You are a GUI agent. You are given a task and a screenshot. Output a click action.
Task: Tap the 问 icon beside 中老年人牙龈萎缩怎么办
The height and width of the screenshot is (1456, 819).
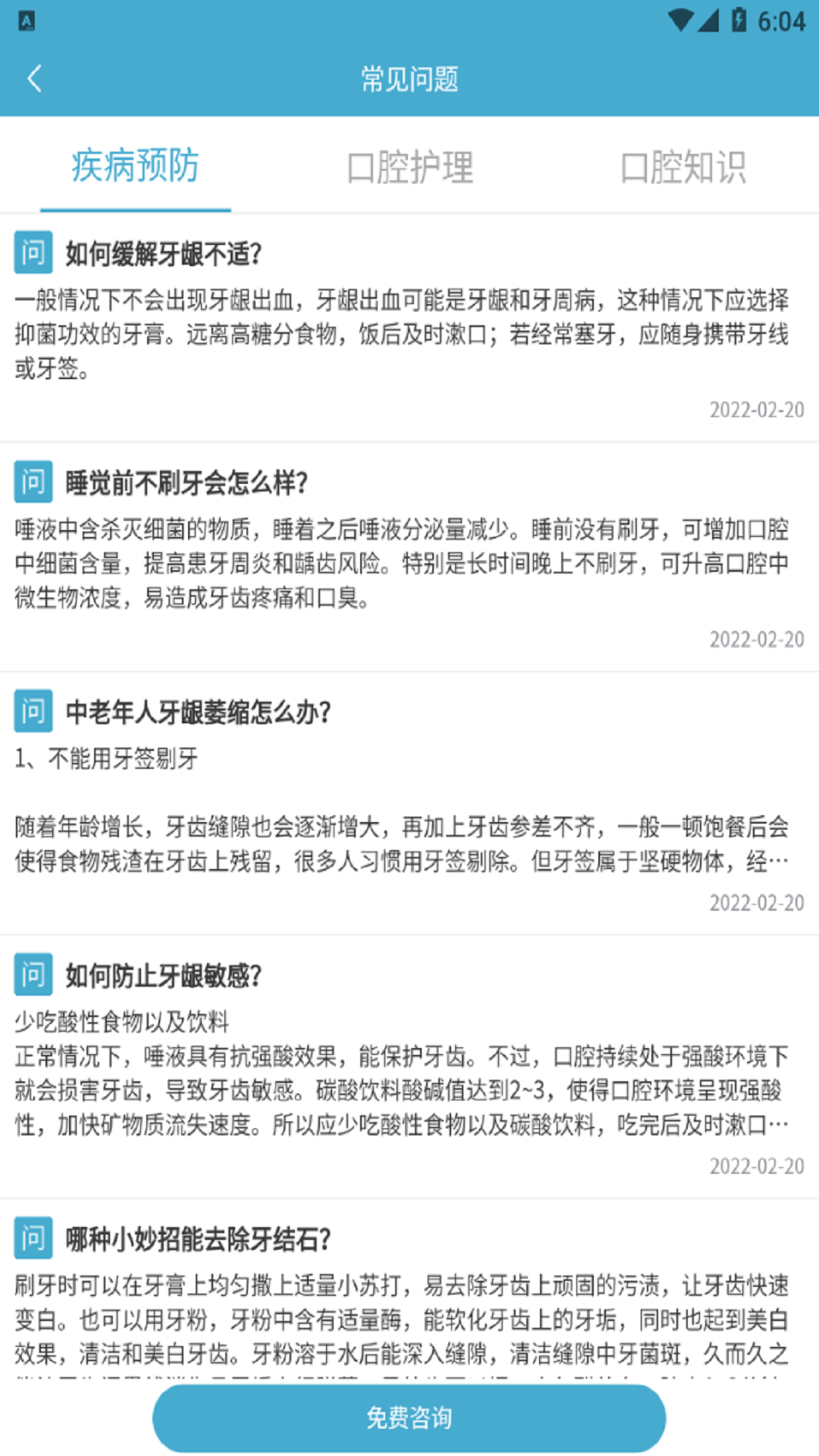33,711
